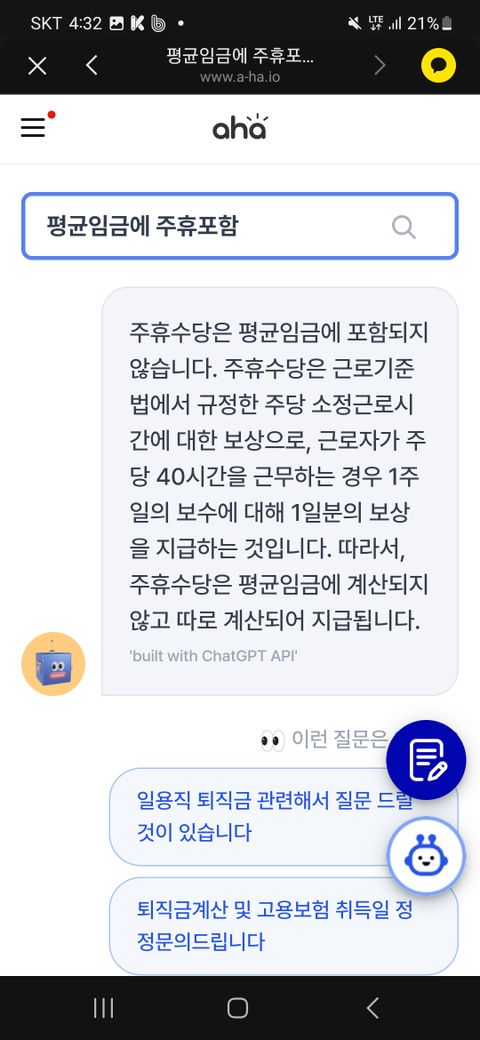Go back to the previous web page
480x1040 pixels.
pos(91,65)
